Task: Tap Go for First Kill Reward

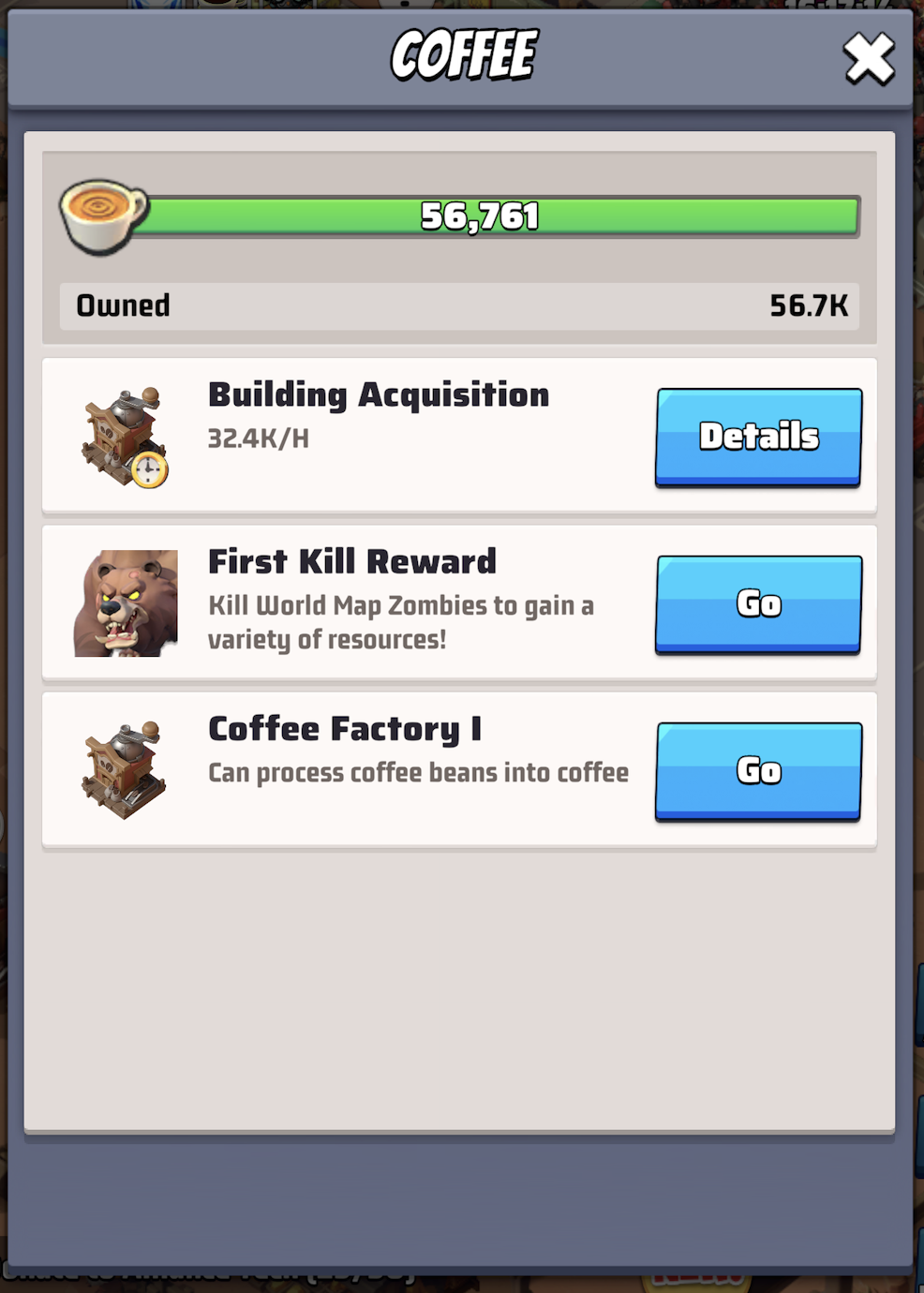Action: (x=758, y=603)
